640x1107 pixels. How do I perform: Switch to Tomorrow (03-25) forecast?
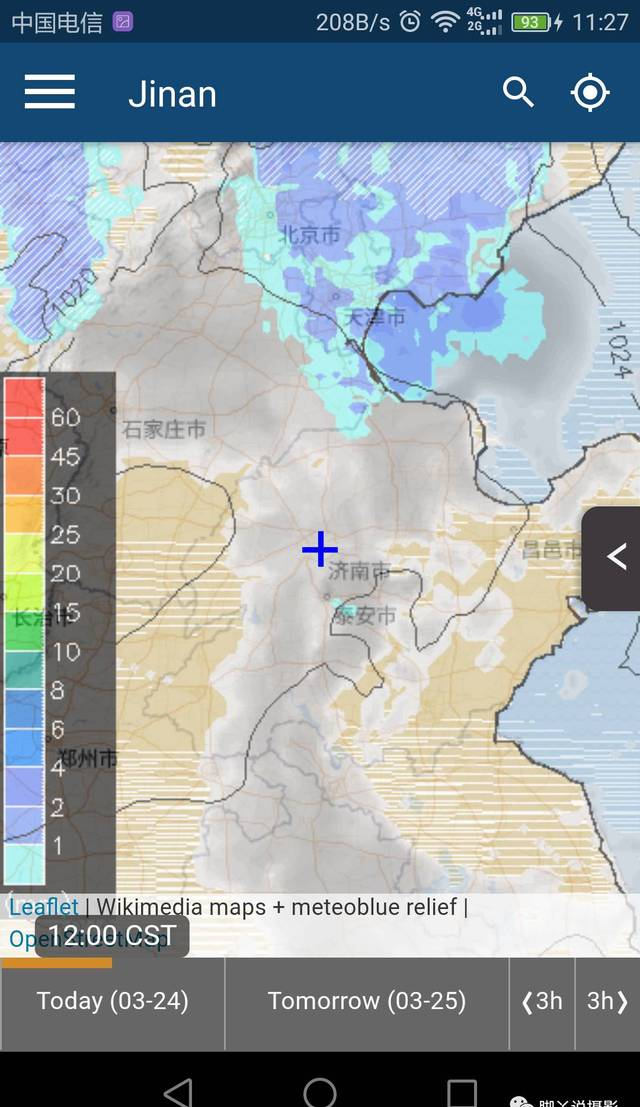[366, 1001]
